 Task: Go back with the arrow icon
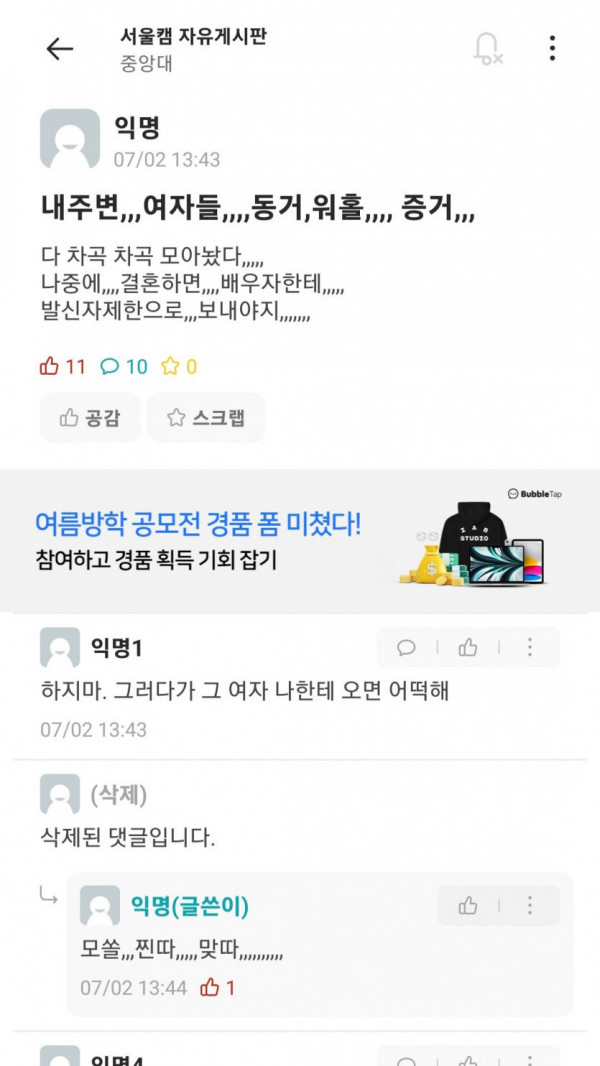click(x=59, y=49)
